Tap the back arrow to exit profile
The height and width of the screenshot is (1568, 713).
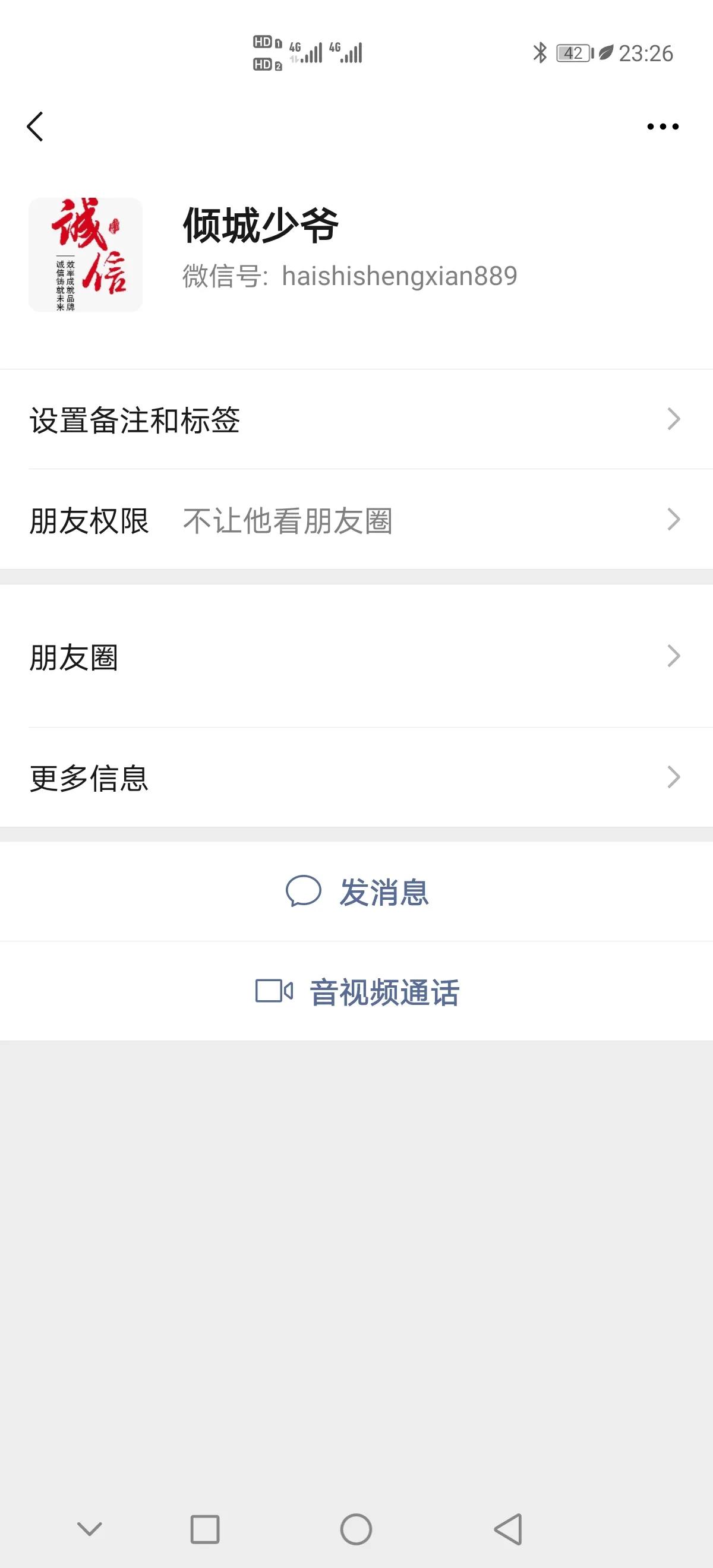(34, 126)
